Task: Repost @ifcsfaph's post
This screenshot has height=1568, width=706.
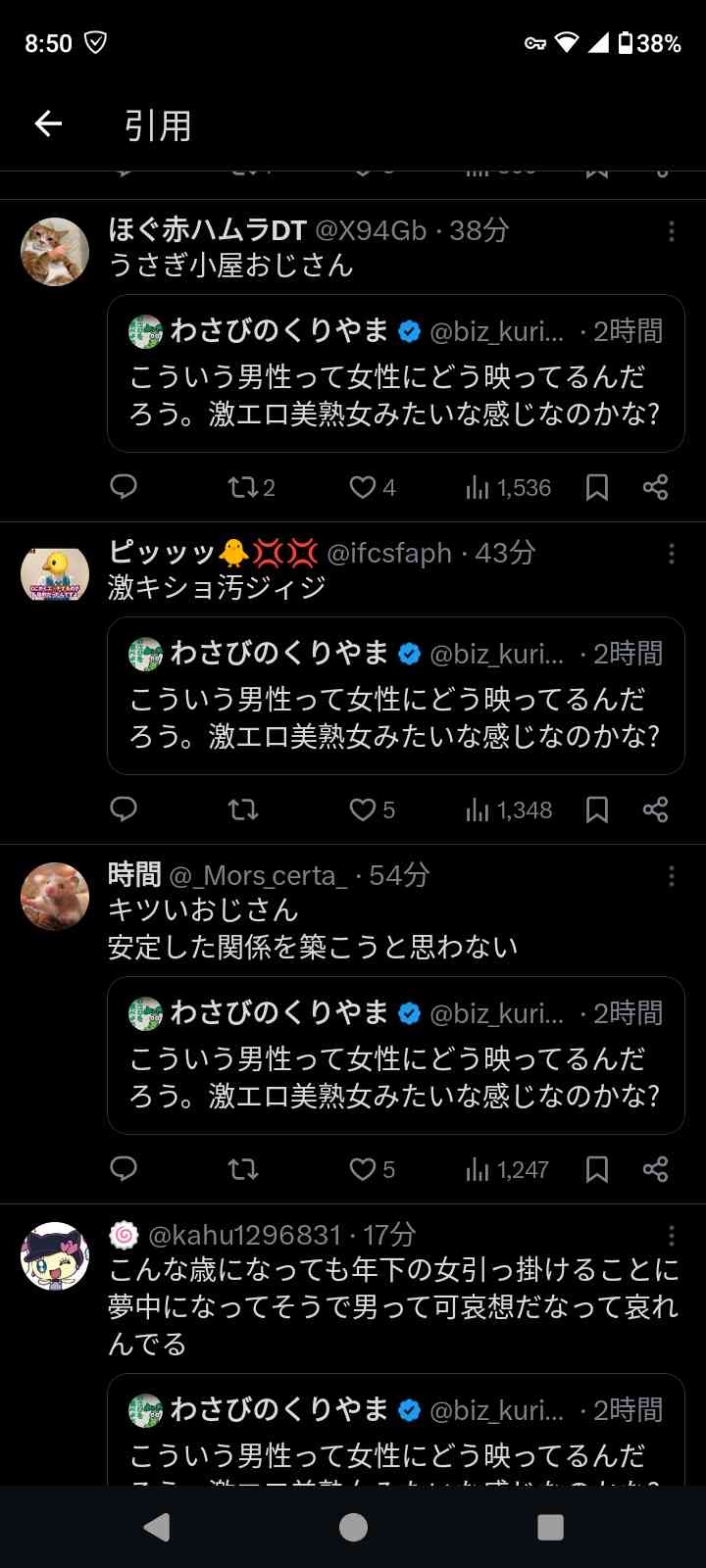Action: coord(242,809)
